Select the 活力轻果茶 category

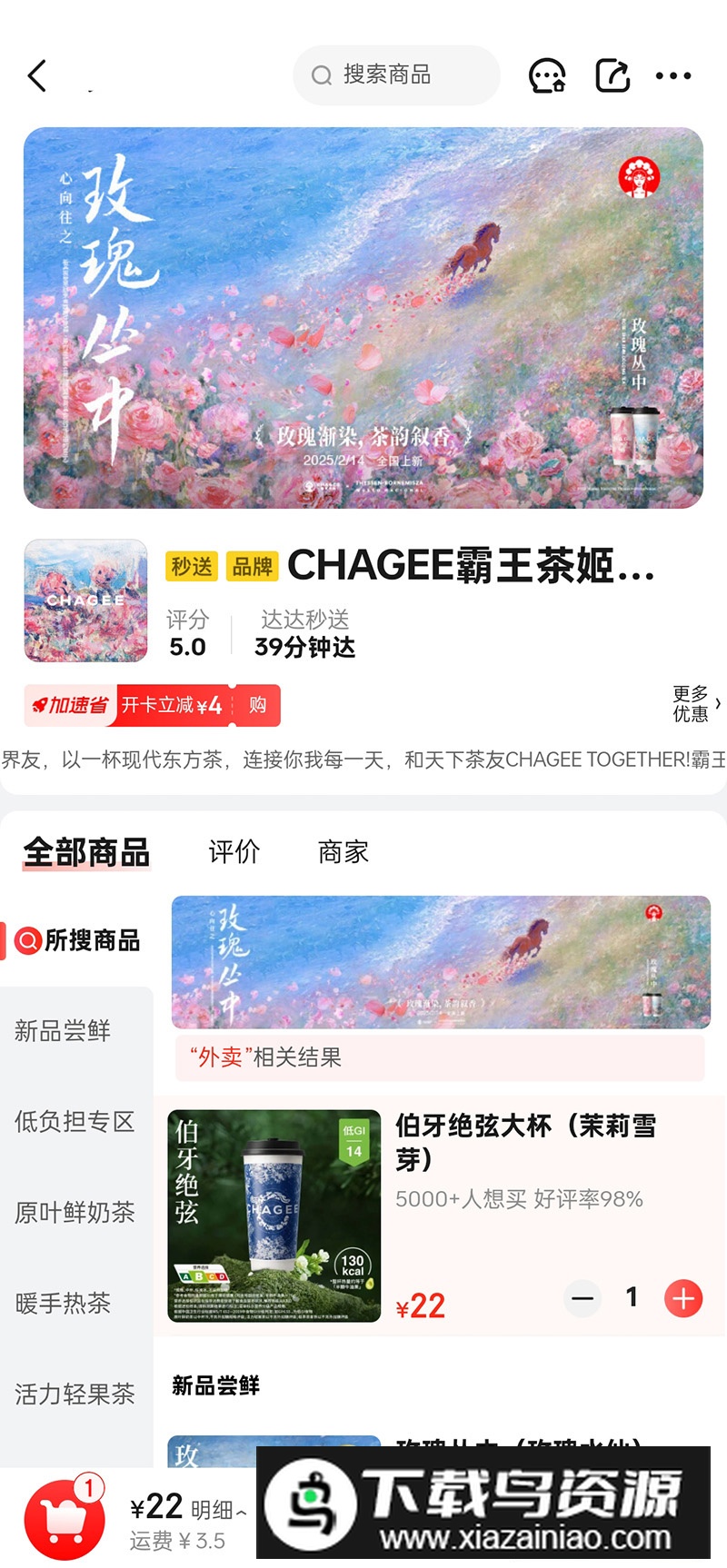[75, 1394]
